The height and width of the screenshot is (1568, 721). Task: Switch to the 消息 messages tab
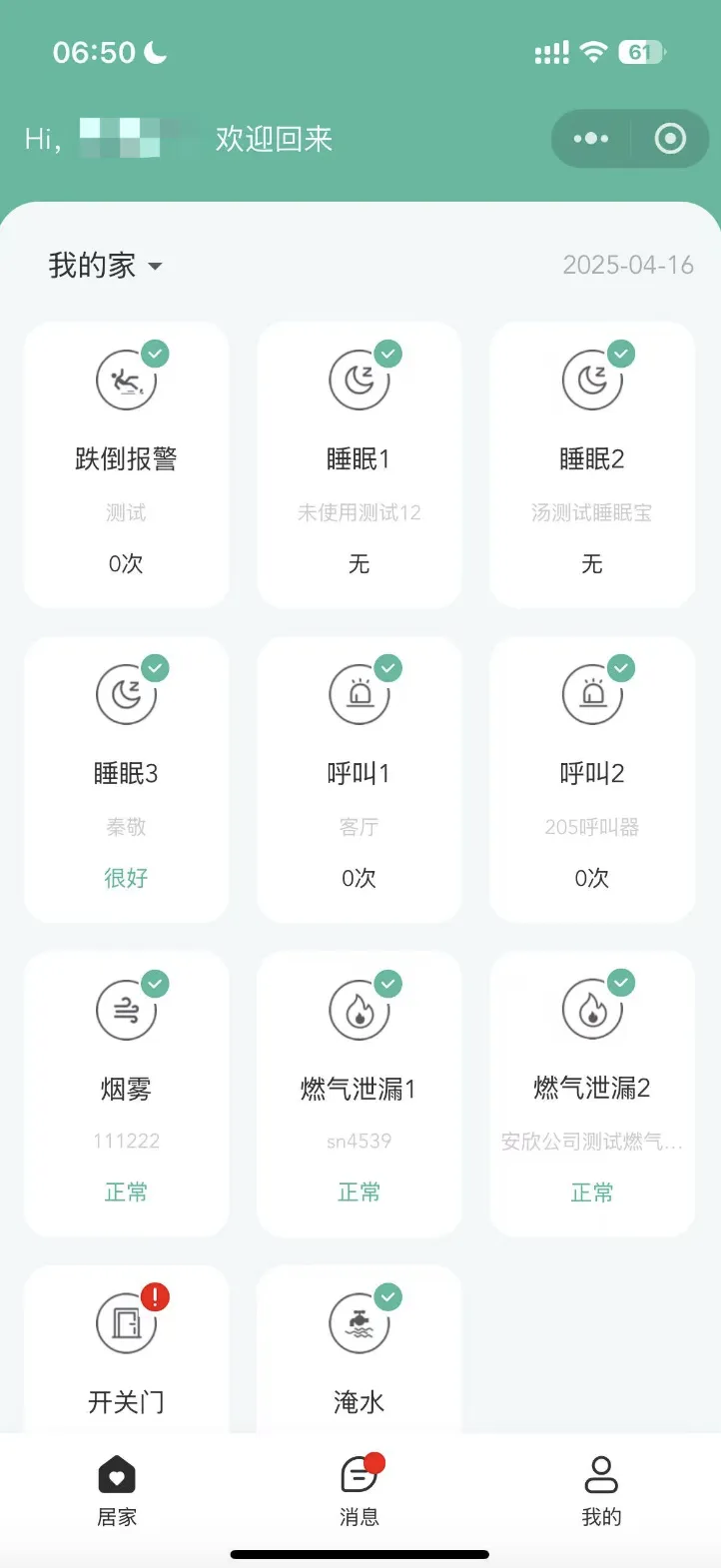click(x=360, y=1491)
